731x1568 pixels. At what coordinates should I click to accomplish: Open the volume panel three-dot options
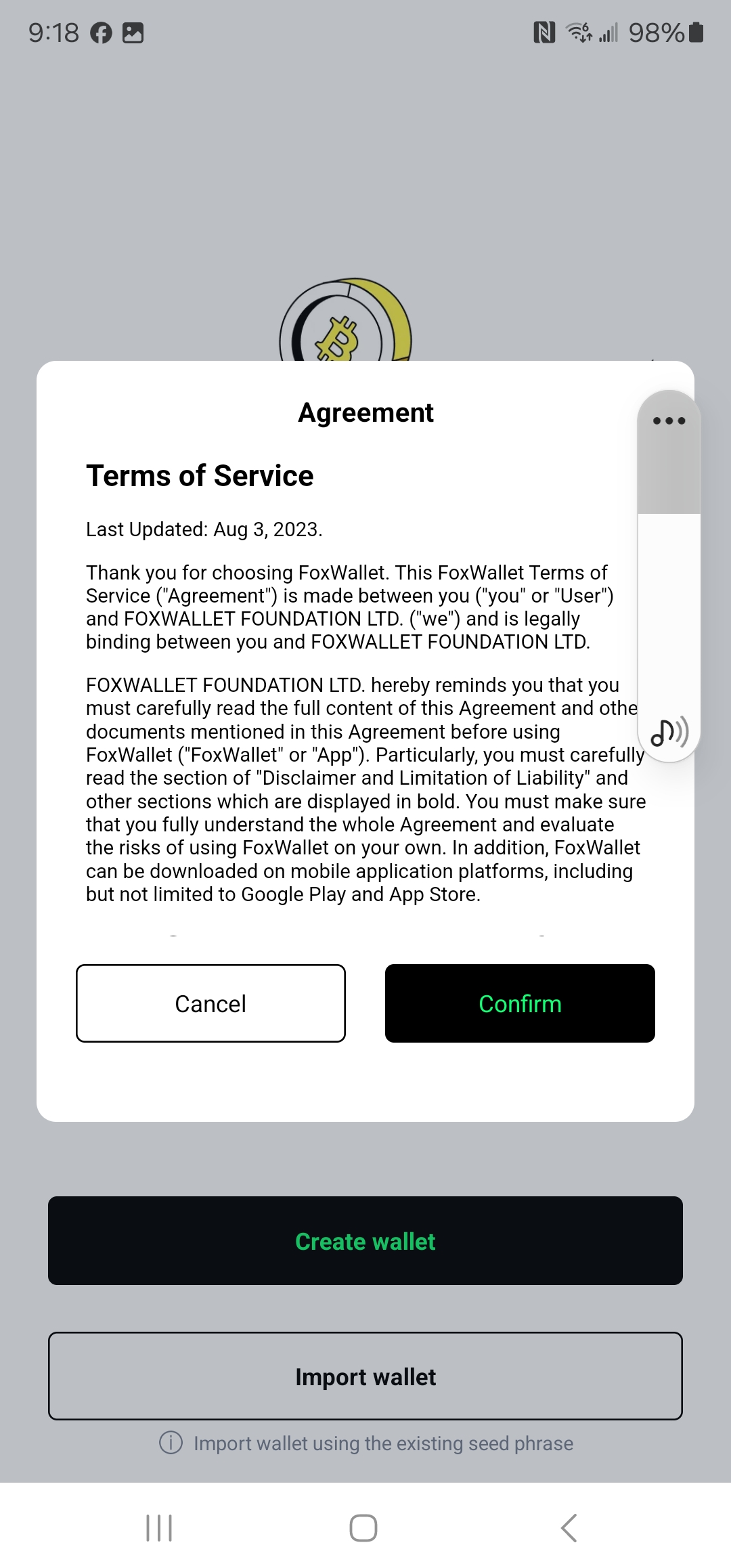pyautogui.click(x=669, y=420)
